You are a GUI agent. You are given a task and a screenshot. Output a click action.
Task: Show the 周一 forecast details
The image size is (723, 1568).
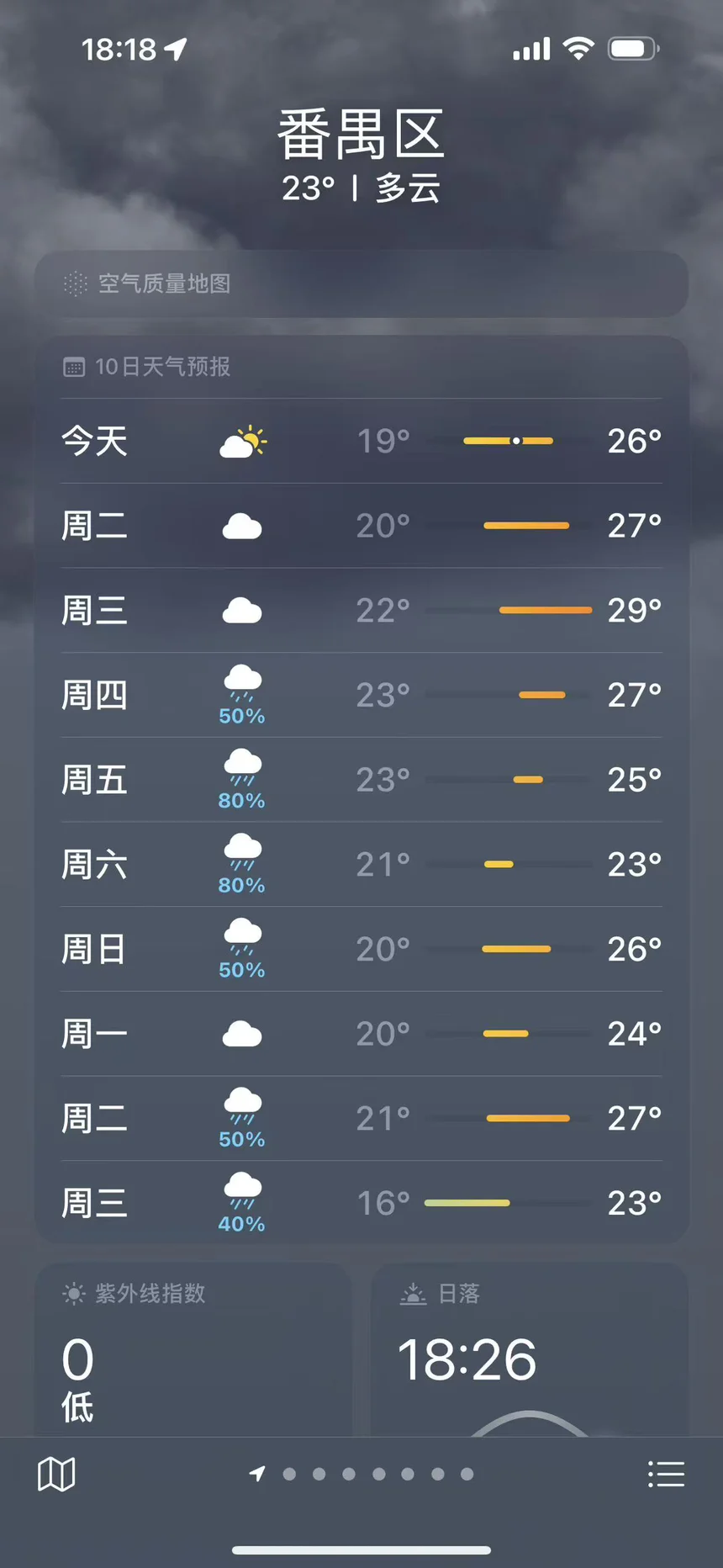pos(361,1034)
